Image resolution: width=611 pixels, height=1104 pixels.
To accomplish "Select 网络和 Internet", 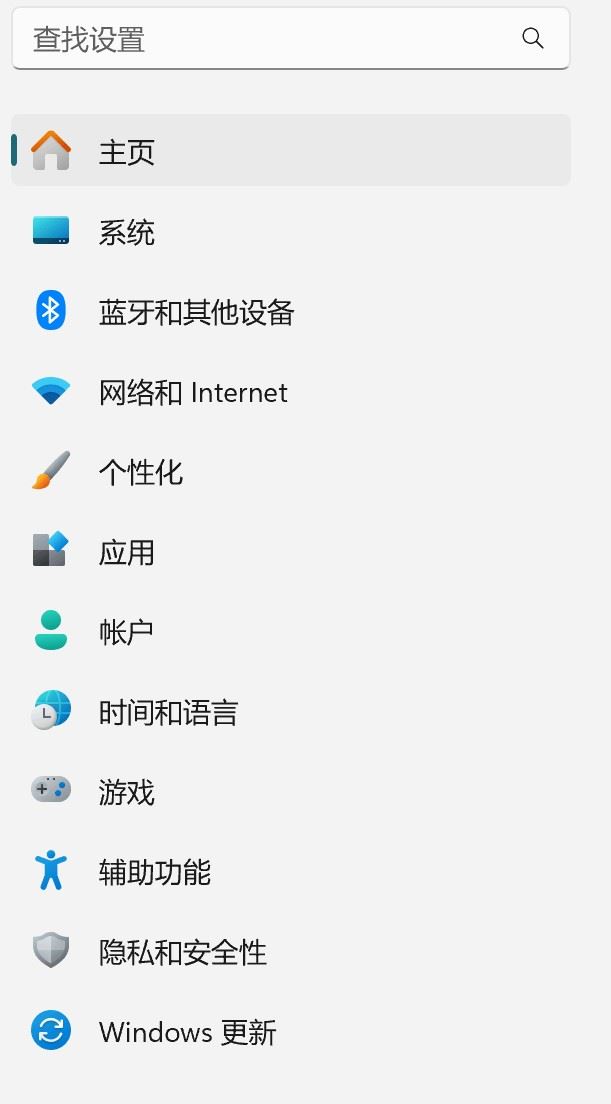I will (x=192, y=392).
